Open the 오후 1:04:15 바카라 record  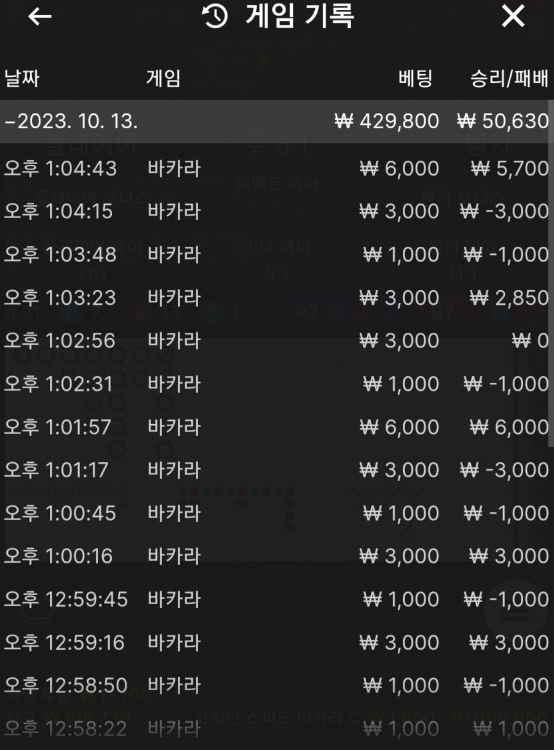point(275,211)
